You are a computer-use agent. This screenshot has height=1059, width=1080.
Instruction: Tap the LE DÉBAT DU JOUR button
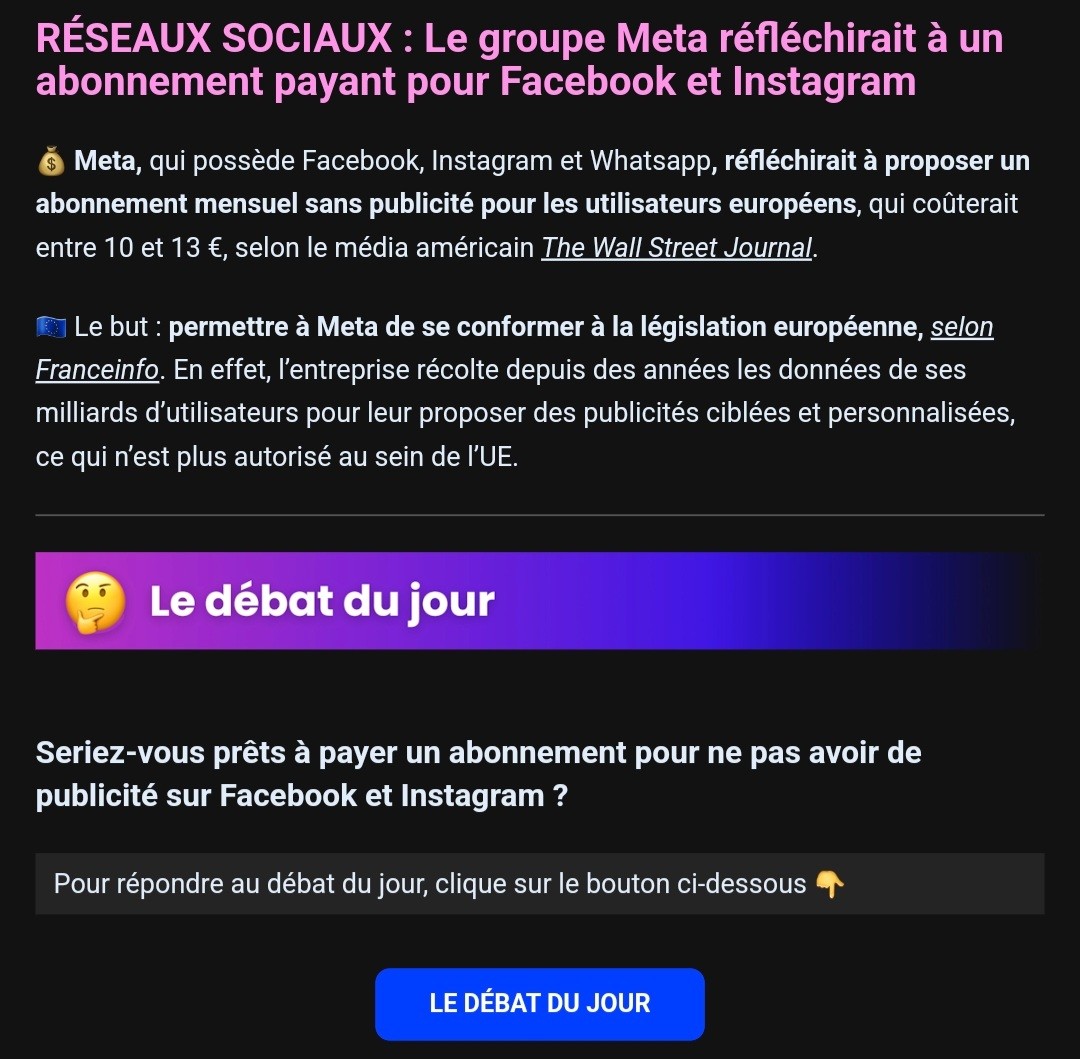[539, 1004]
